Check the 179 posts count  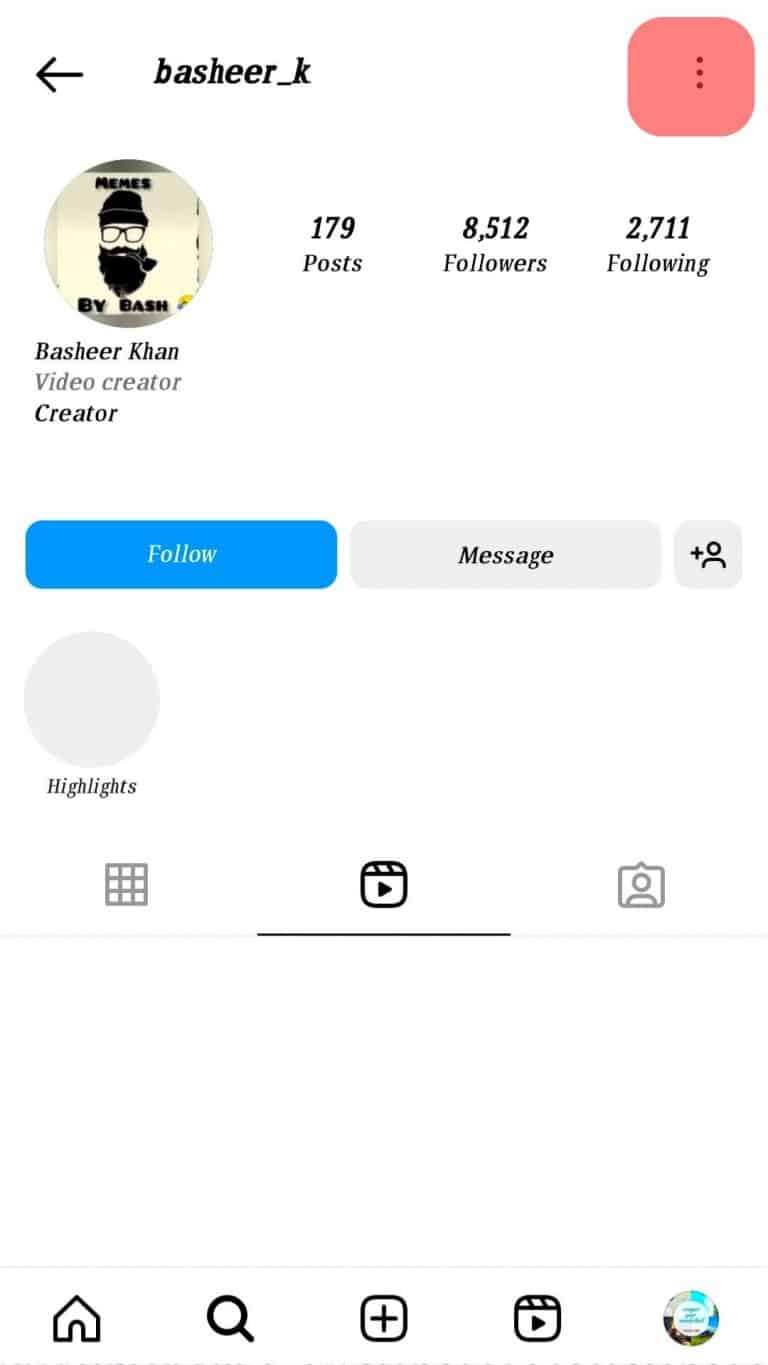pyautogui.click(x=332, y=244)
